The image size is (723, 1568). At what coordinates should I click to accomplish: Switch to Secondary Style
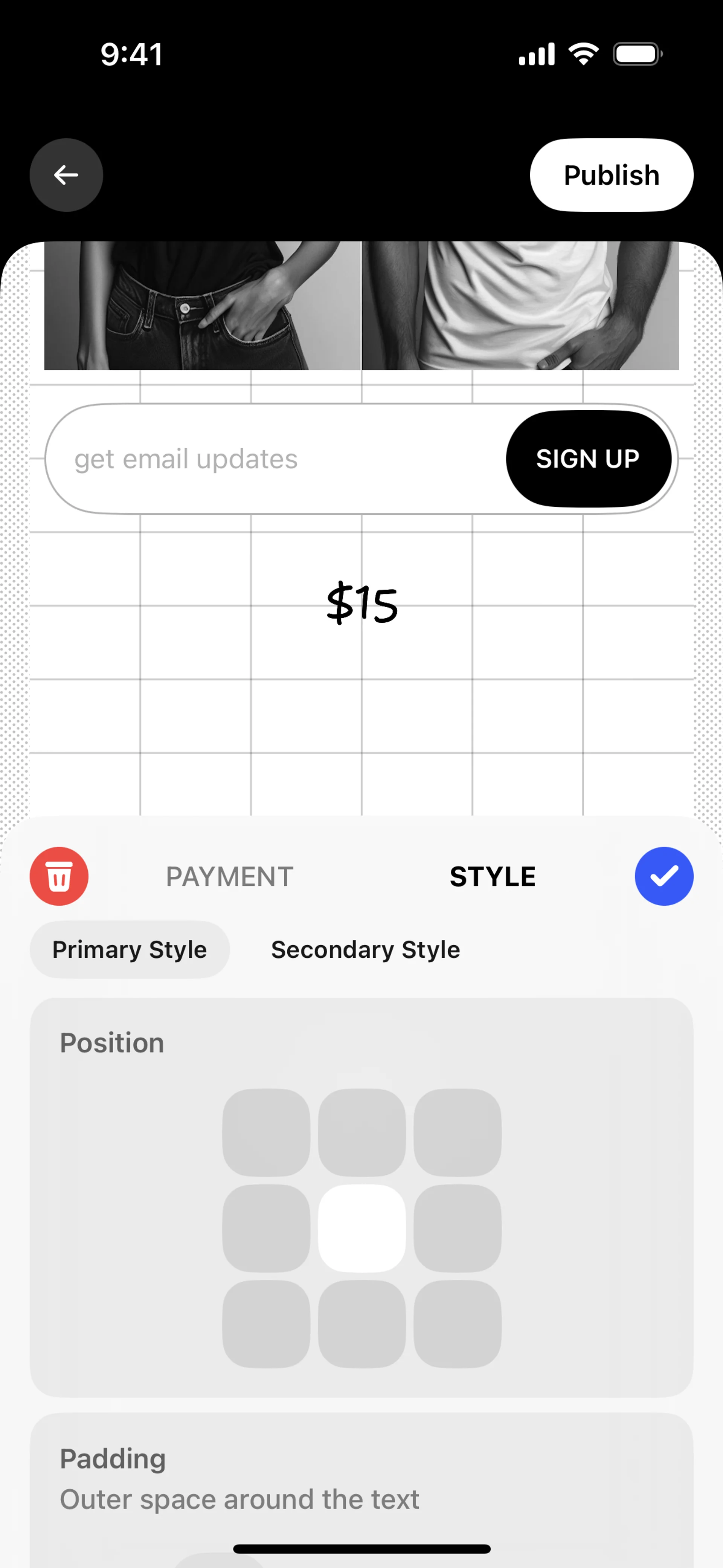pyautogui.click(x=365, y=949)
